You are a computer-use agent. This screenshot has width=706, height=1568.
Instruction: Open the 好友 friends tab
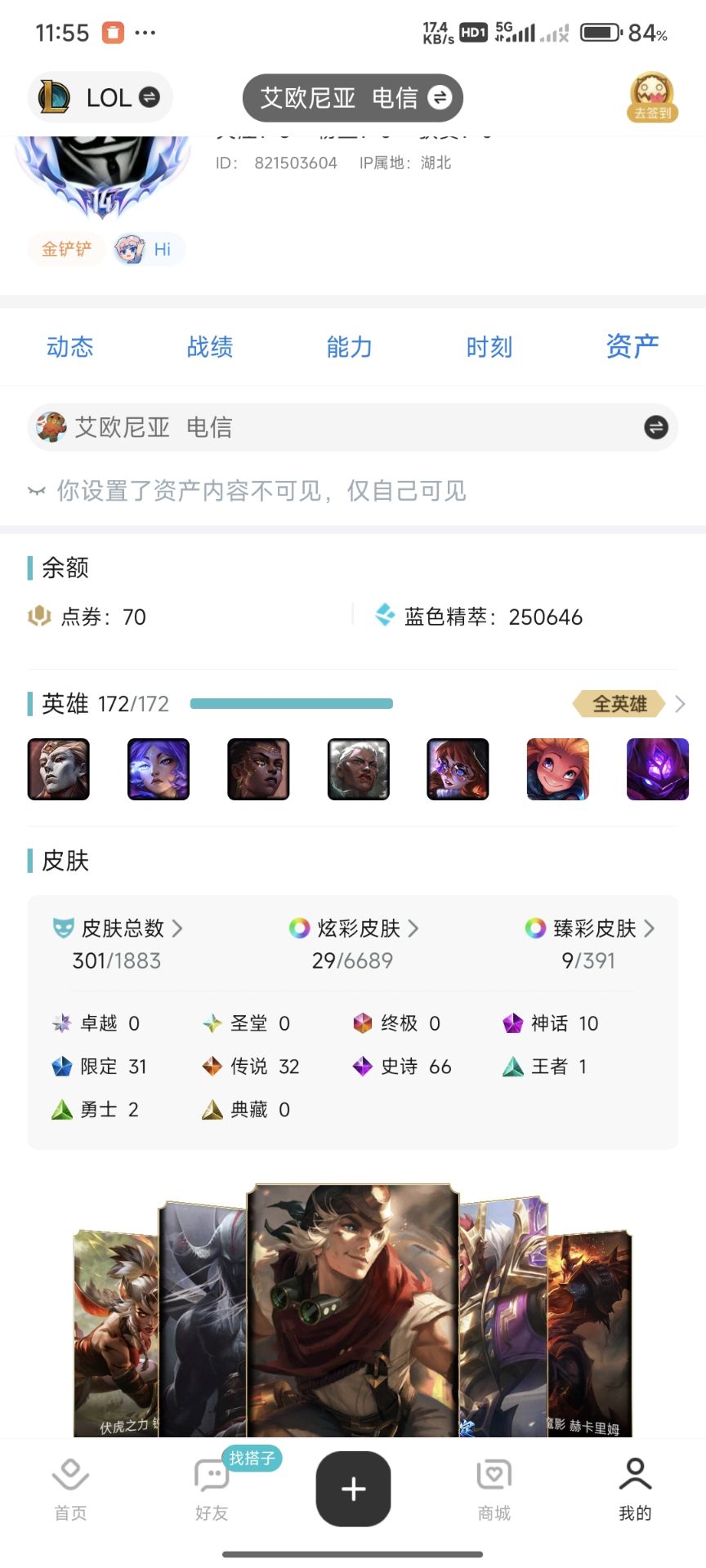tap(212, 1490)
